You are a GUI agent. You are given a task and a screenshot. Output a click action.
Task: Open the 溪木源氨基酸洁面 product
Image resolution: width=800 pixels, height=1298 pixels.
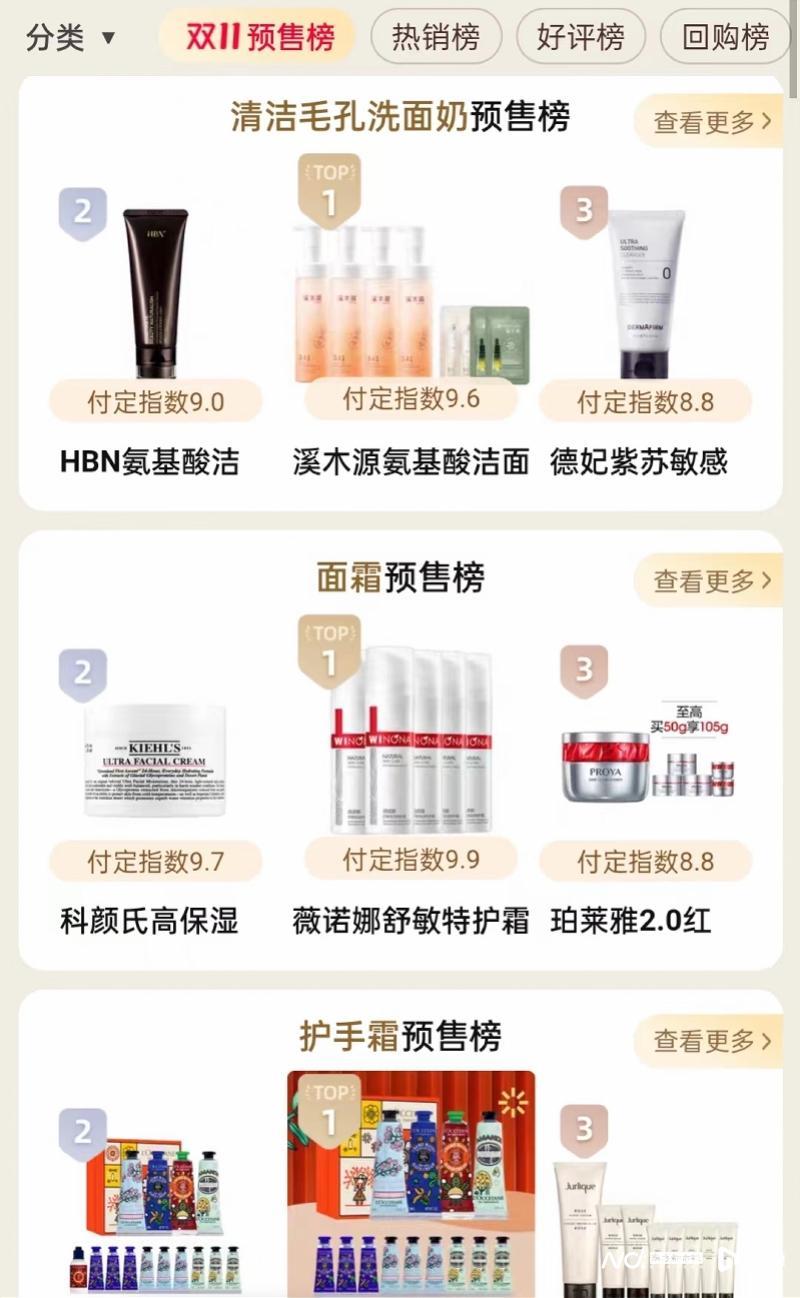point(410,300)
